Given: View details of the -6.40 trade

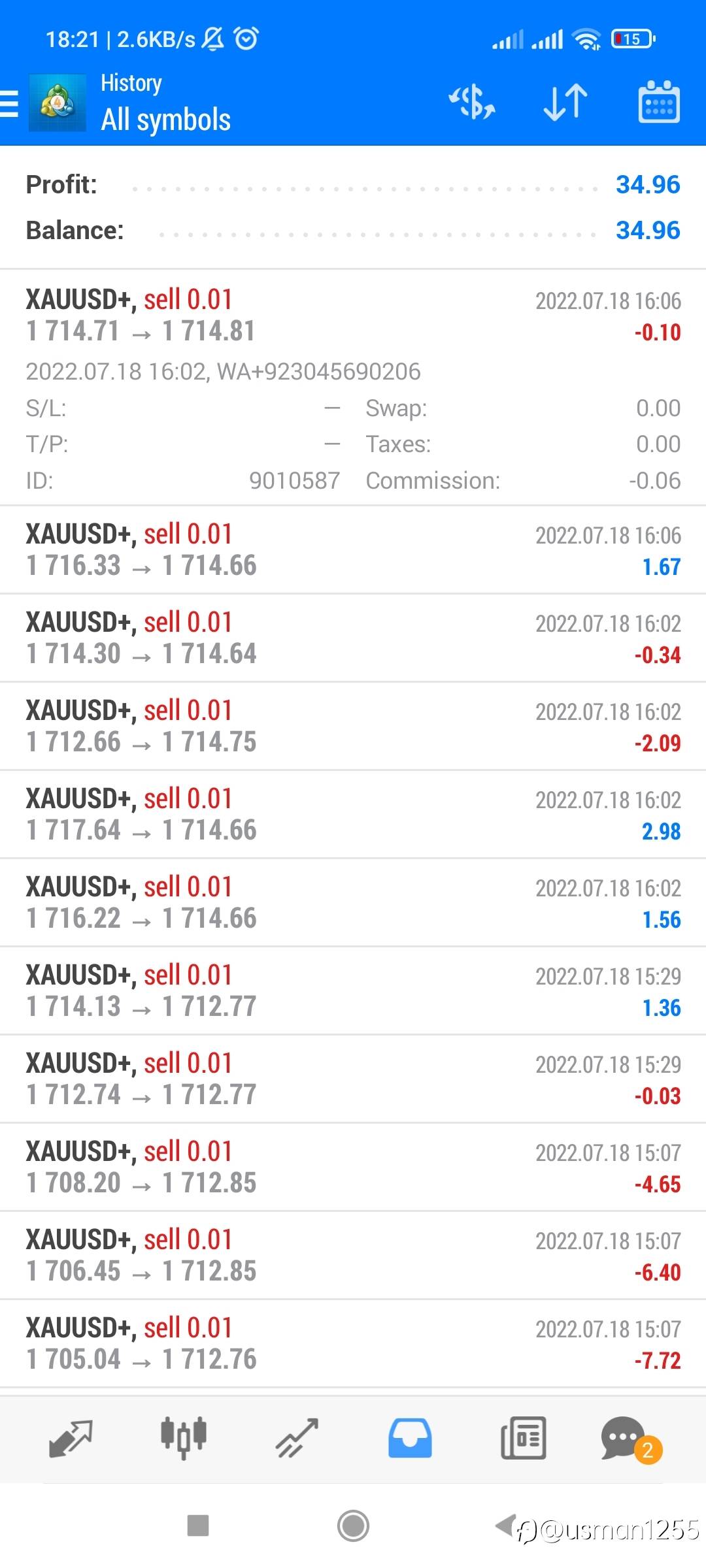Looking at the screenshot, I should [353, 1255].
